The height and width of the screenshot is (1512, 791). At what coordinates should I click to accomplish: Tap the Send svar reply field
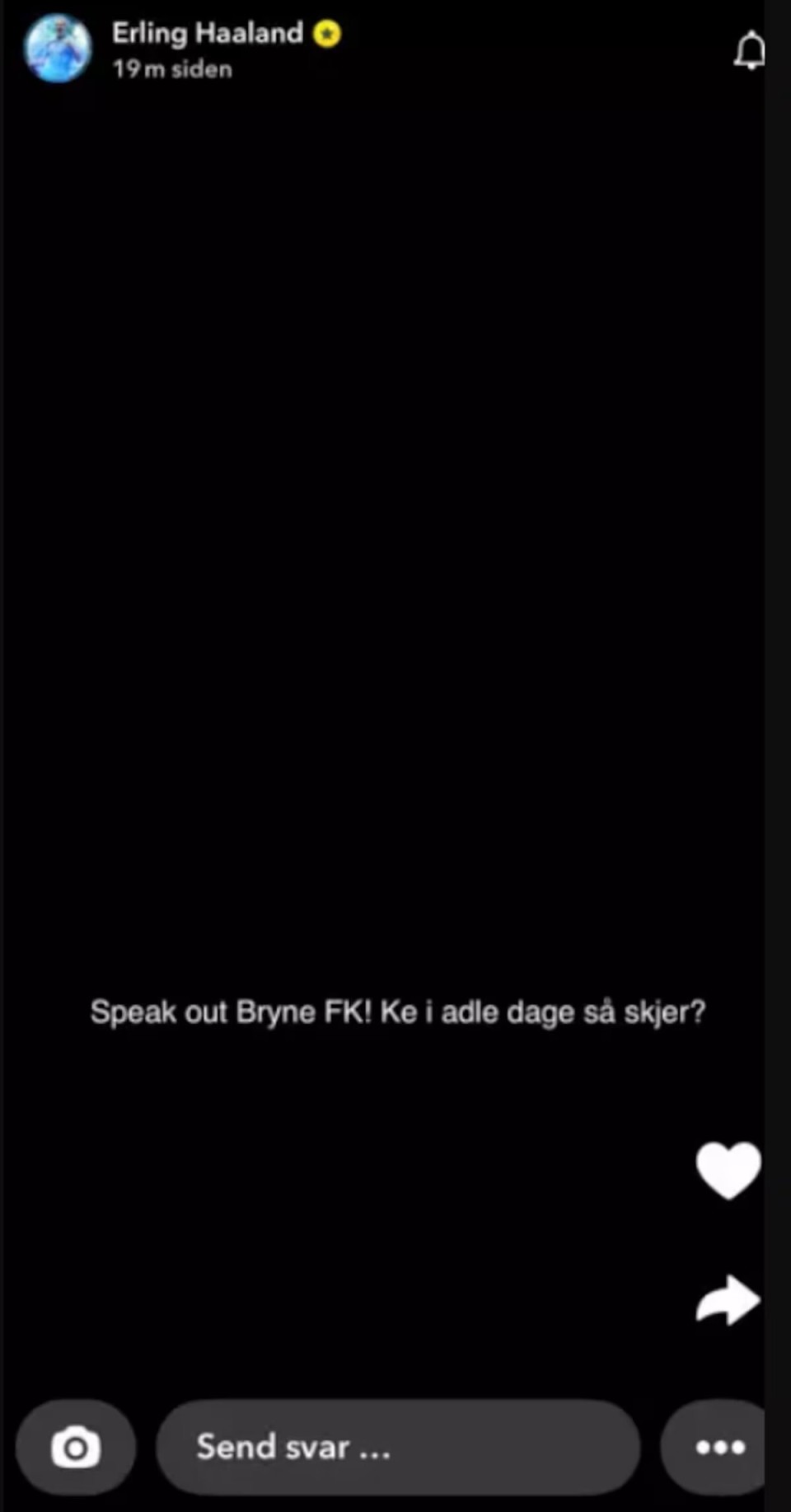pyautogui.click(x=398, y=1447)
